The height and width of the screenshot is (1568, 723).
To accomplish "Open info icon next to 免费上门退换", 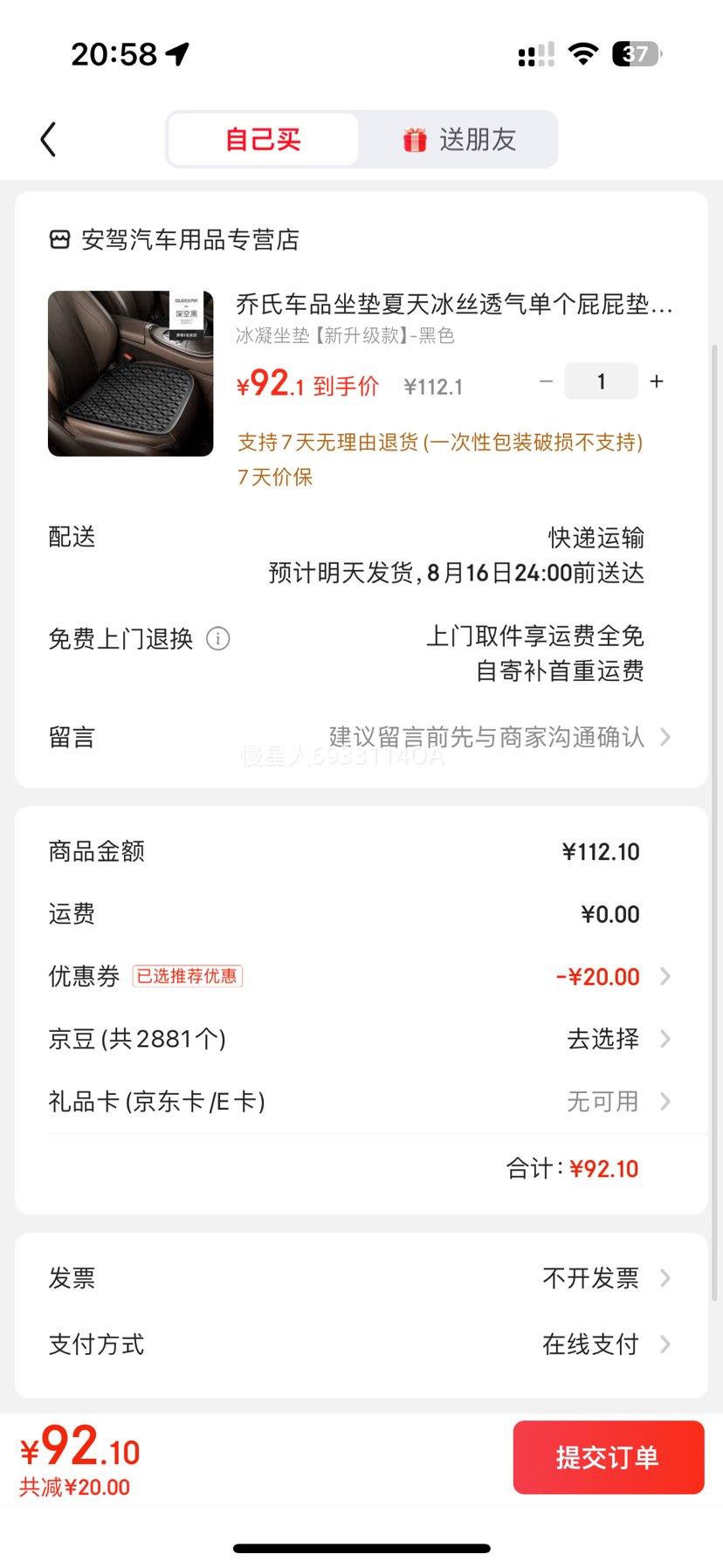I will click(x=217, y=639).
